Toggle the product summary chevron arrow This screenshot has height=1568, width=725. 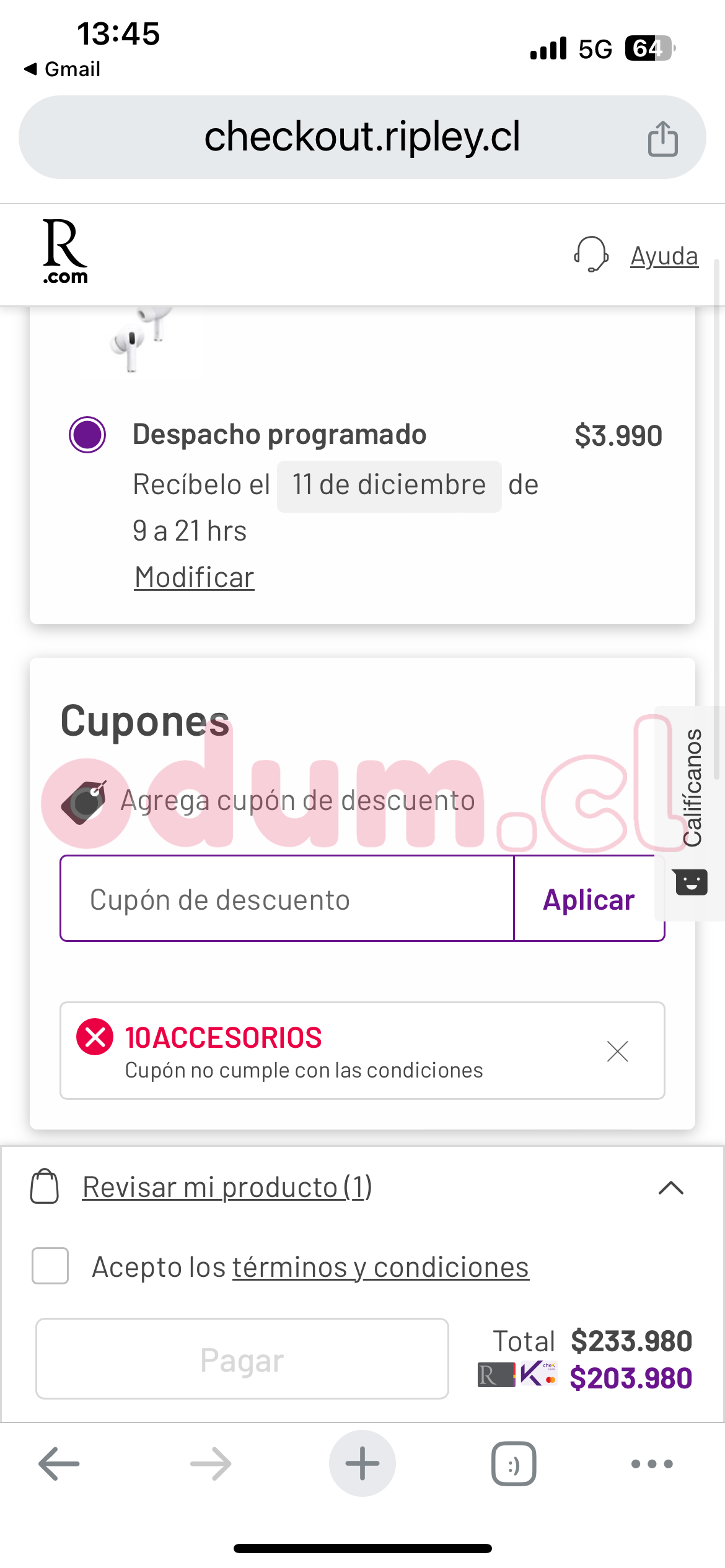pos(670,1188)
